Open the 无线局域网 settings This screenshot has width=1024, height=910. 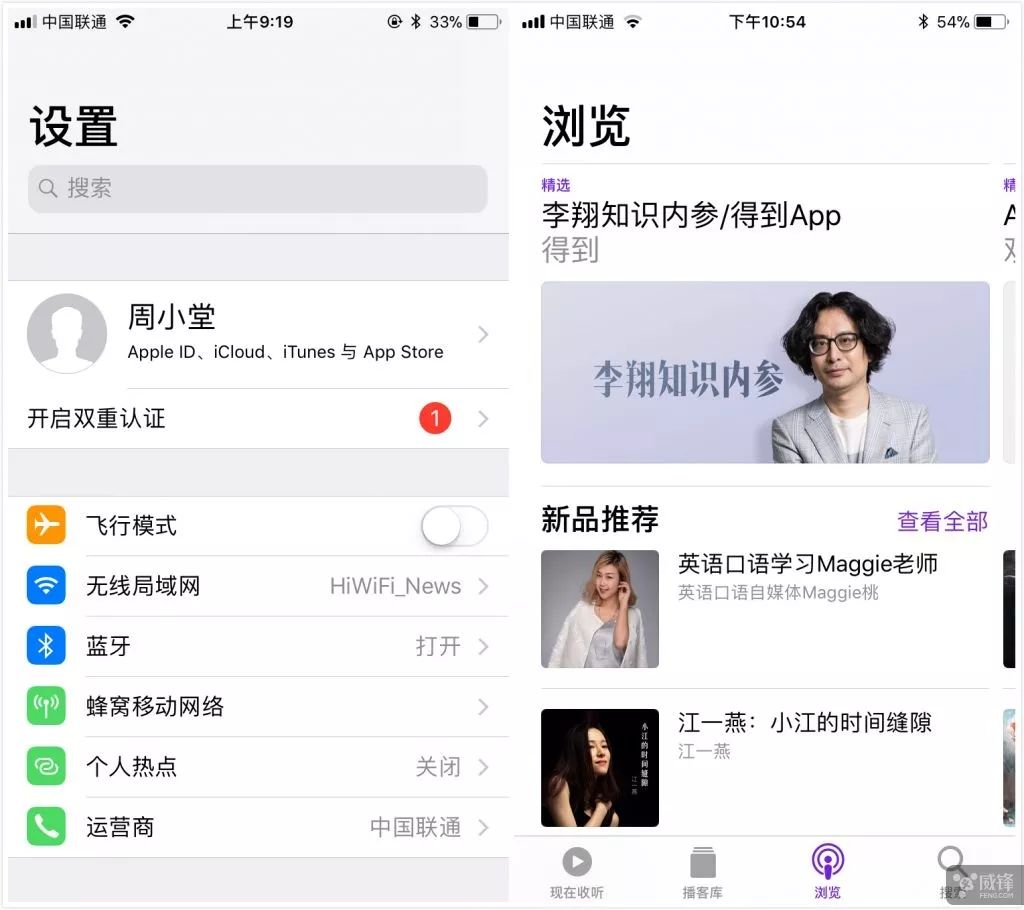[257, 586]
